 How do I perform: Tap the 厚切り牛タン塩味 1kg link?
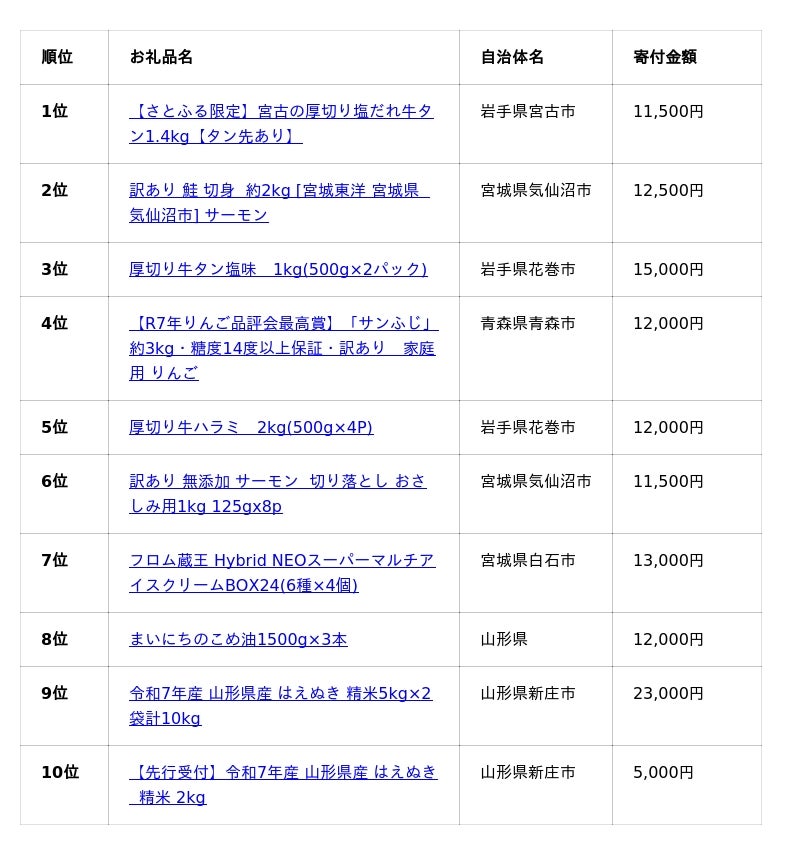point(278,270)
